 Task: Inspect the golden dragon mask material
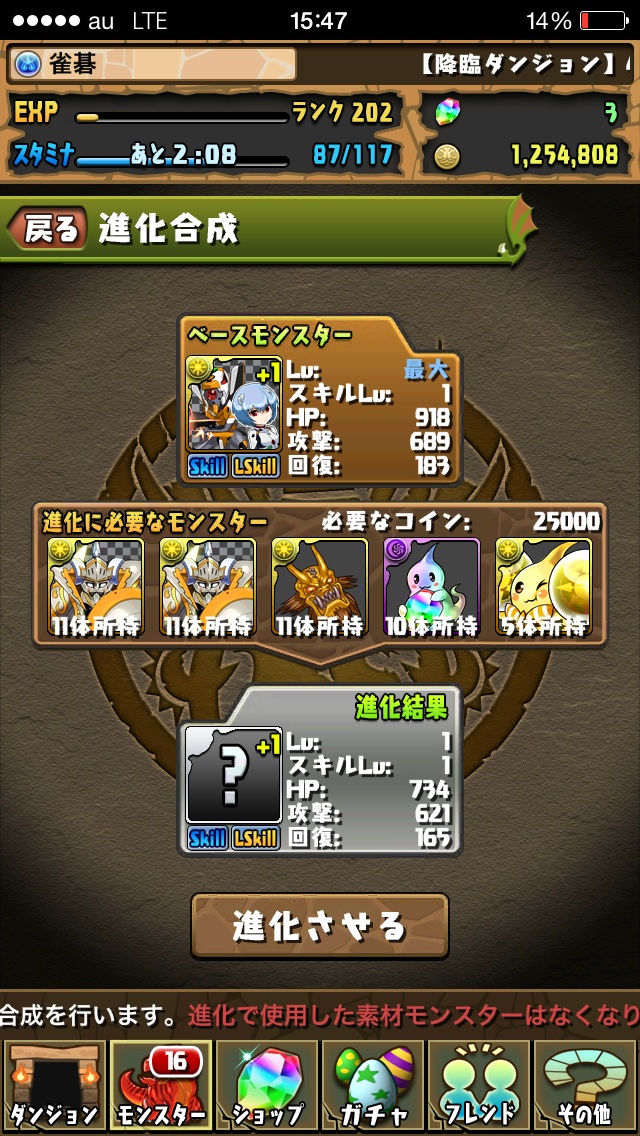pos(320,587)
